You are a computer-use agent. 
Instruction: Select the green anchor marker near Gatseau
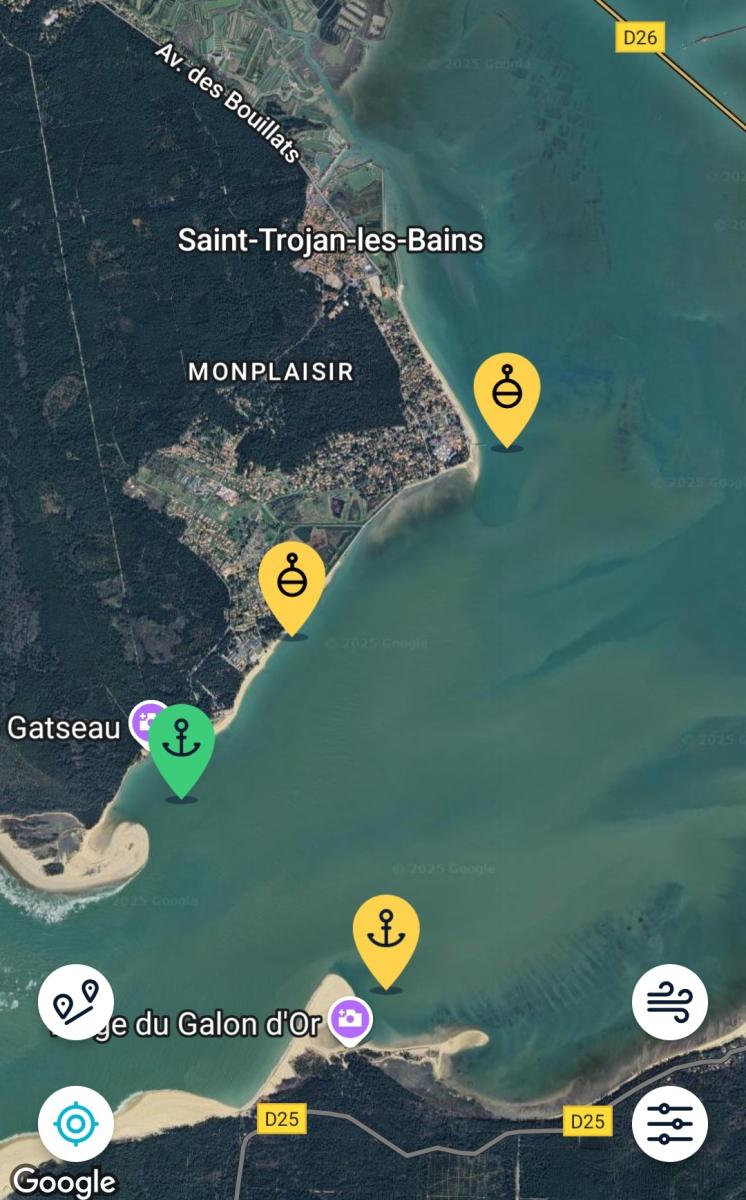click(x=182, y=745)
